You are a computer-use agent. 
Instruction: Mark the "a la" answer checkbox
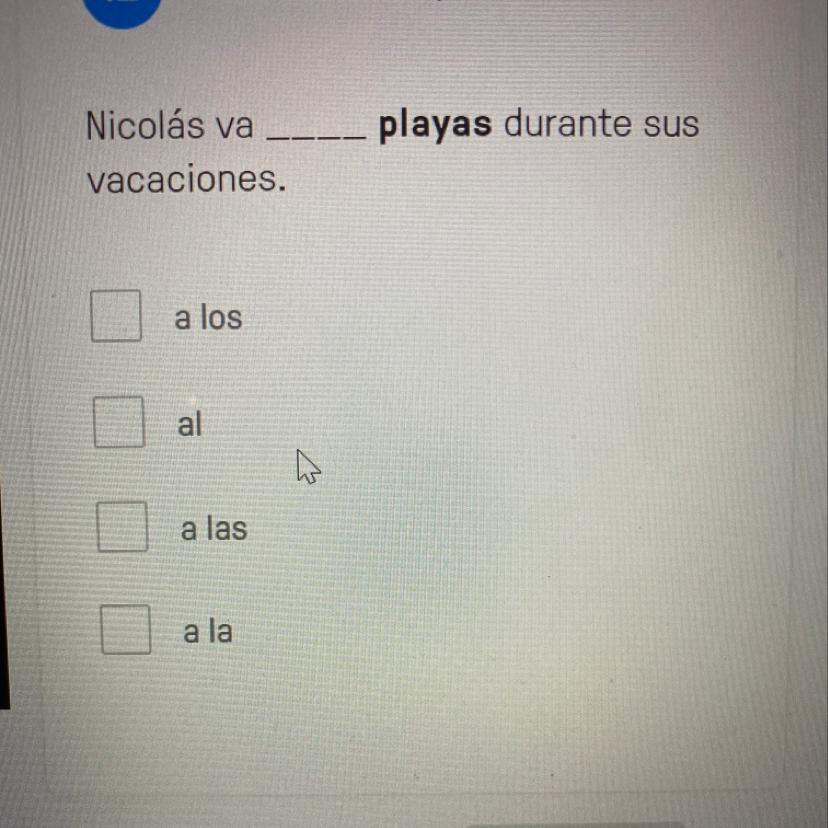click(x=126, y=630)
